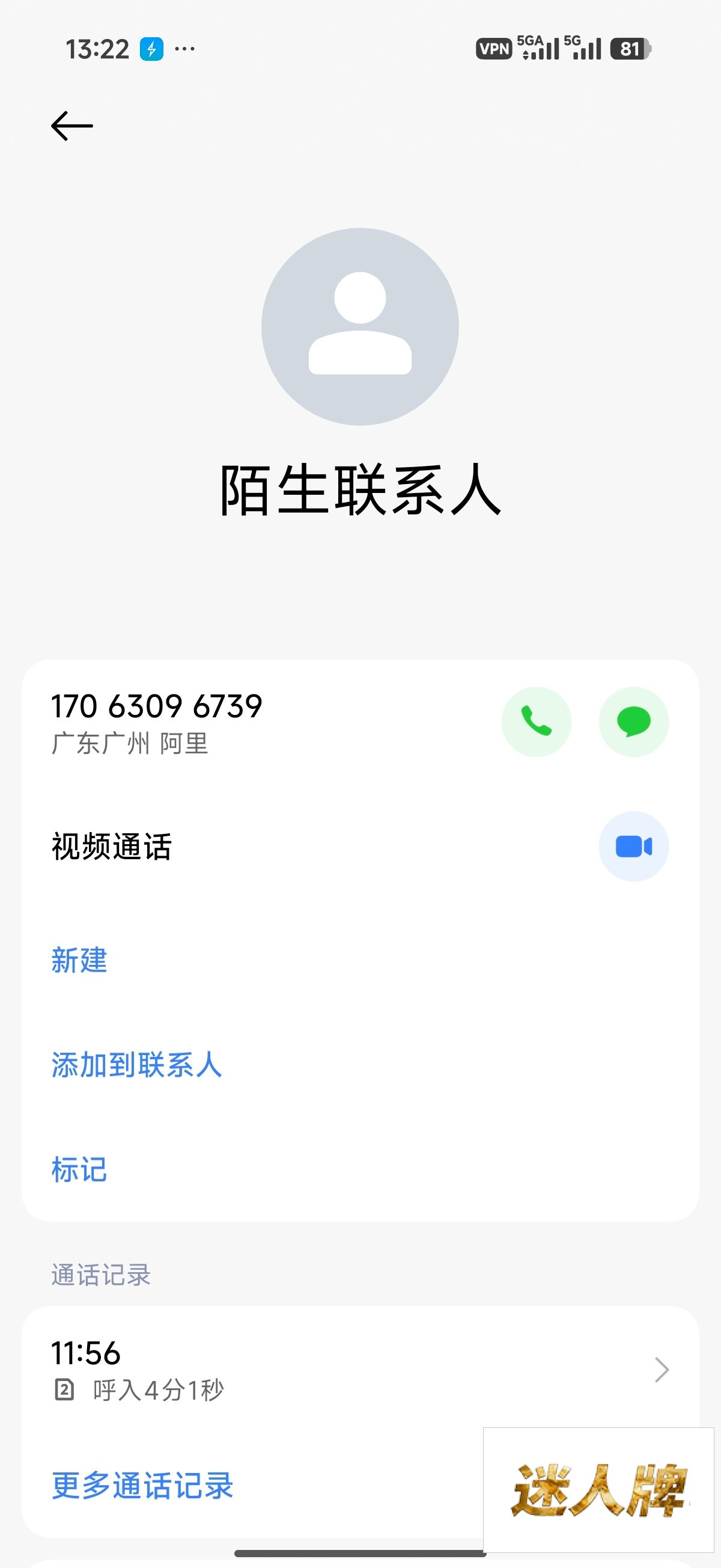Tap the contact avatar

coord(359,327)
